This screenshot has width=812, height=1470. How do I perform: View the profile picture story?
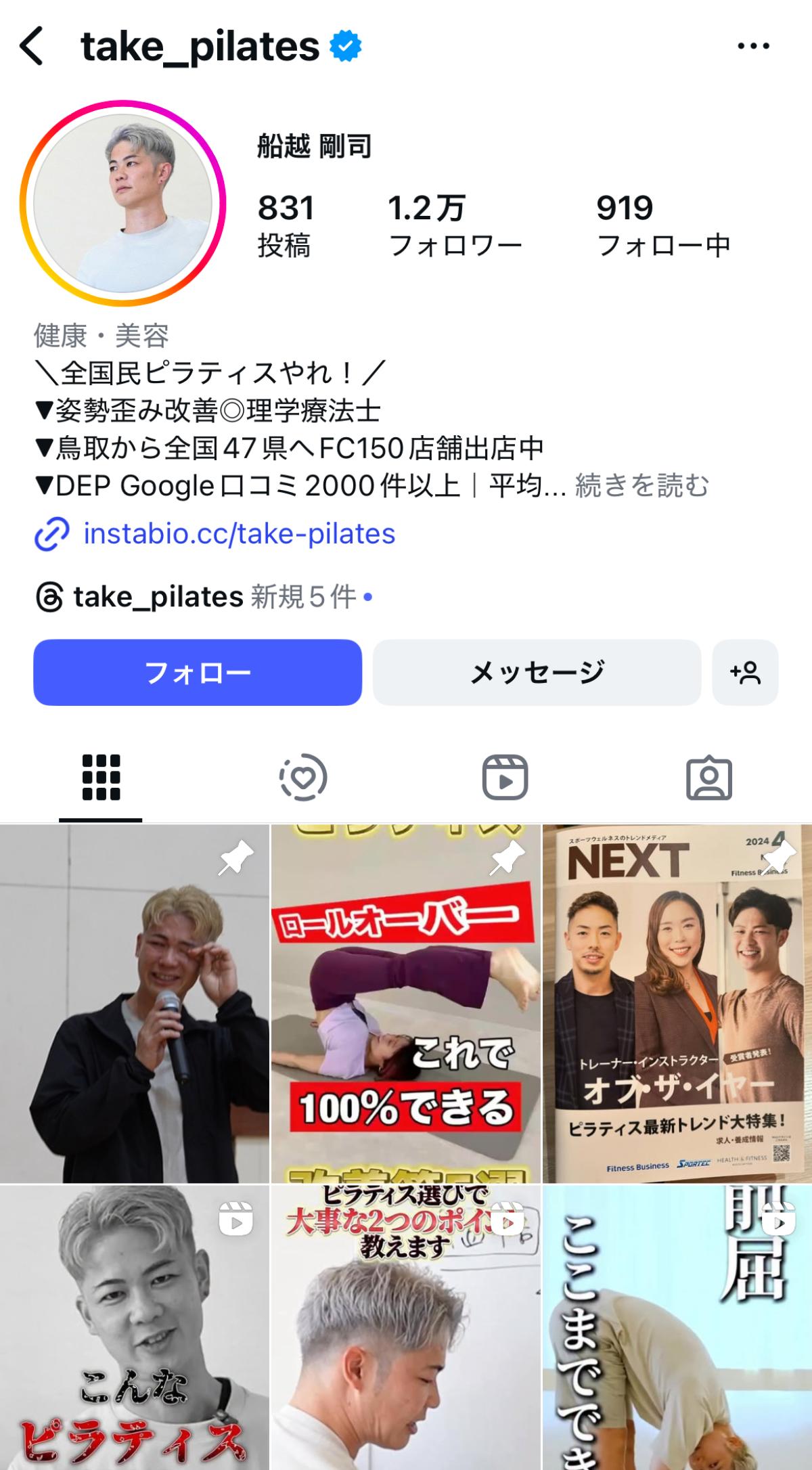123,203
